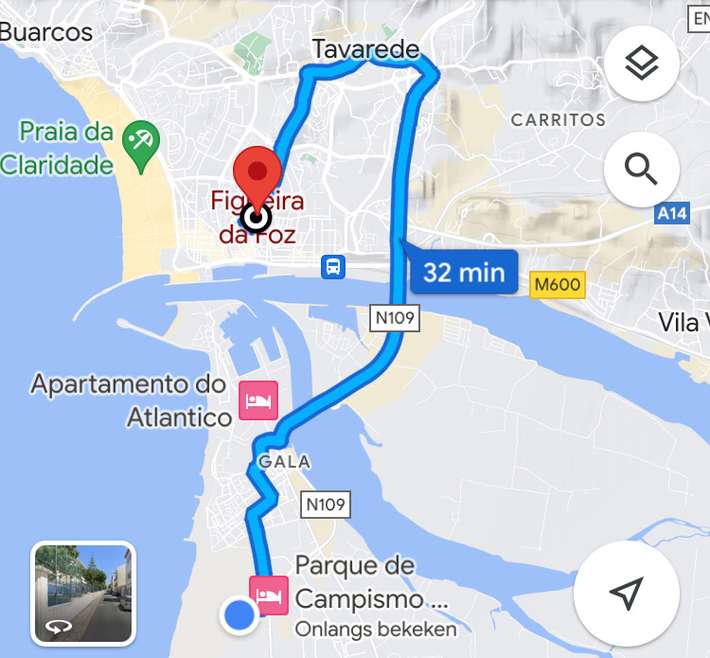
Task: Open Parque de Campismo hotel marker
Action: 270,594
